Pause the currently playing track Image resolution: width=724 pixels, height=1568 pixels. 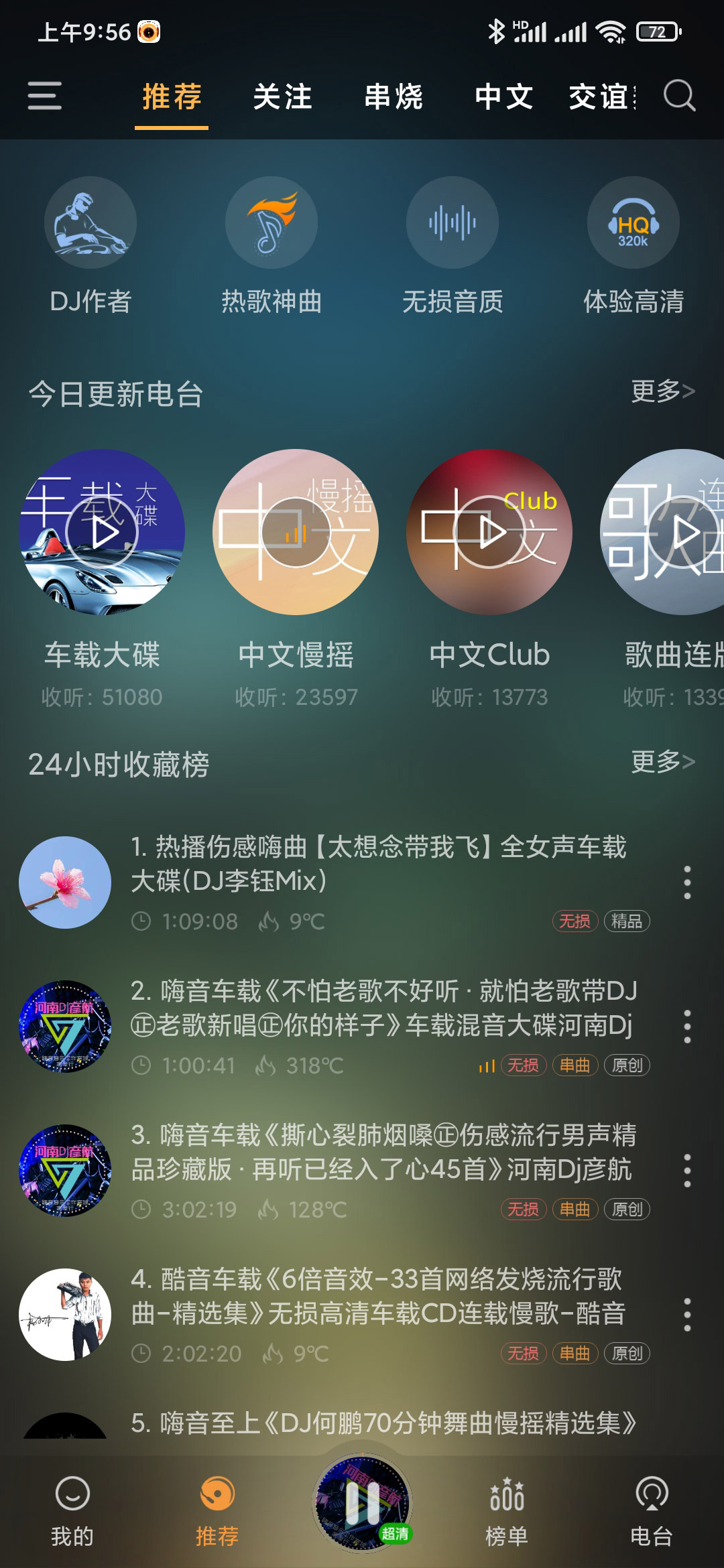pyautogui.click(x=362, y=1503)
